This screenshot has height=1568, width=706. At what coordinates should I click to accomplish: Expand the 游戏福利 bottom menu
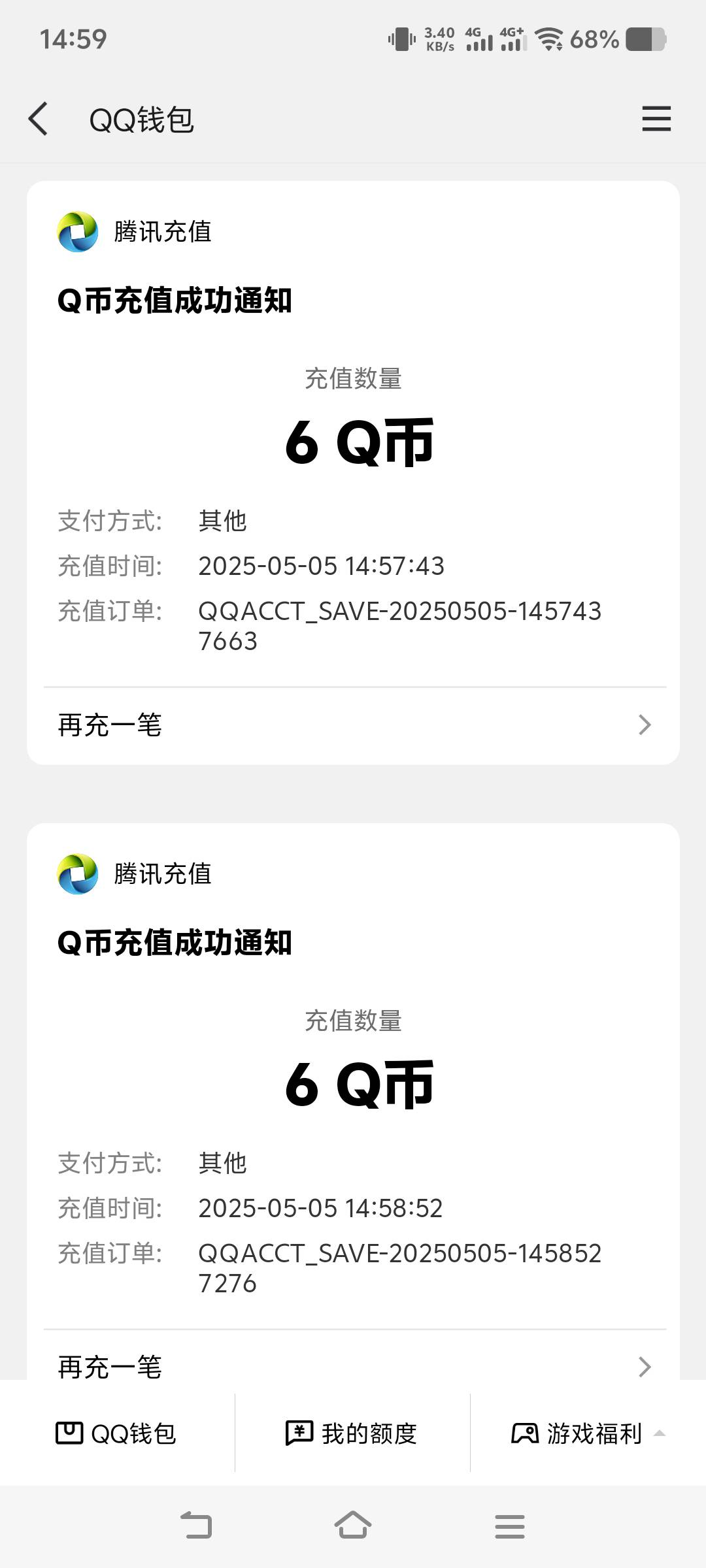588,1433
